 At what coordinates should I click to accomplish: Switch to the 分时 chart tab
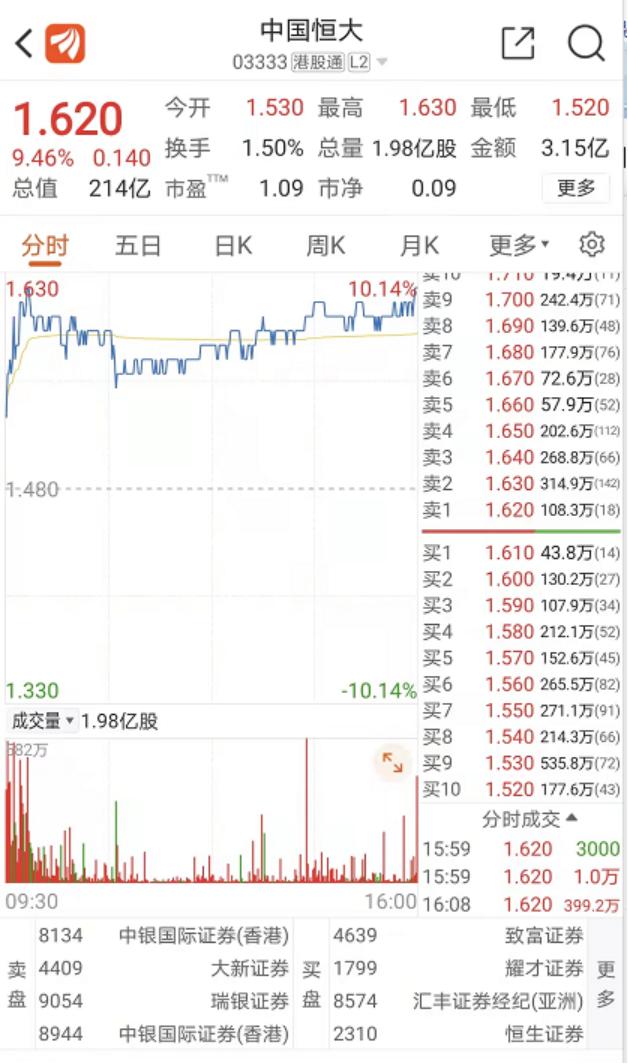tap(45, 246)
